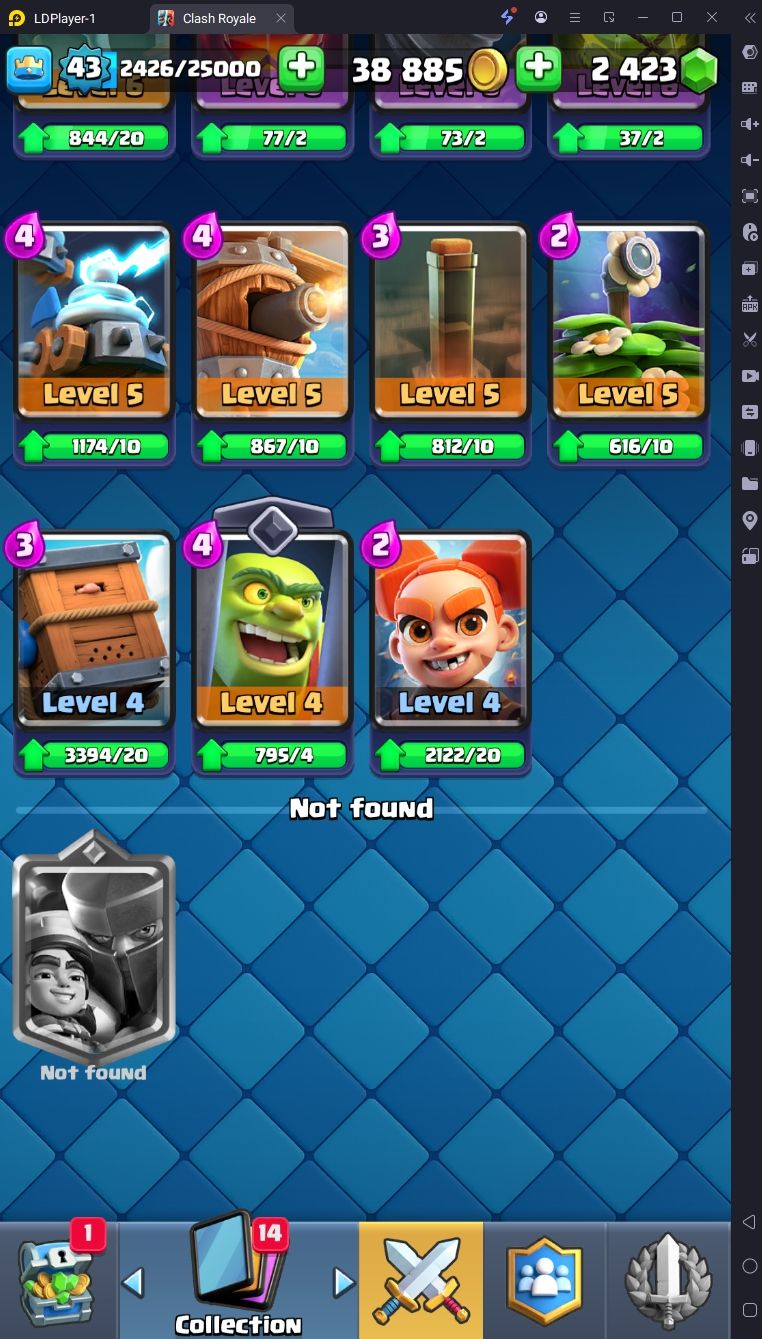Switch to the Battle crossed swords tab
Image resolution: width=762 pixels, height=1339 pixels.
[421, 1280]
